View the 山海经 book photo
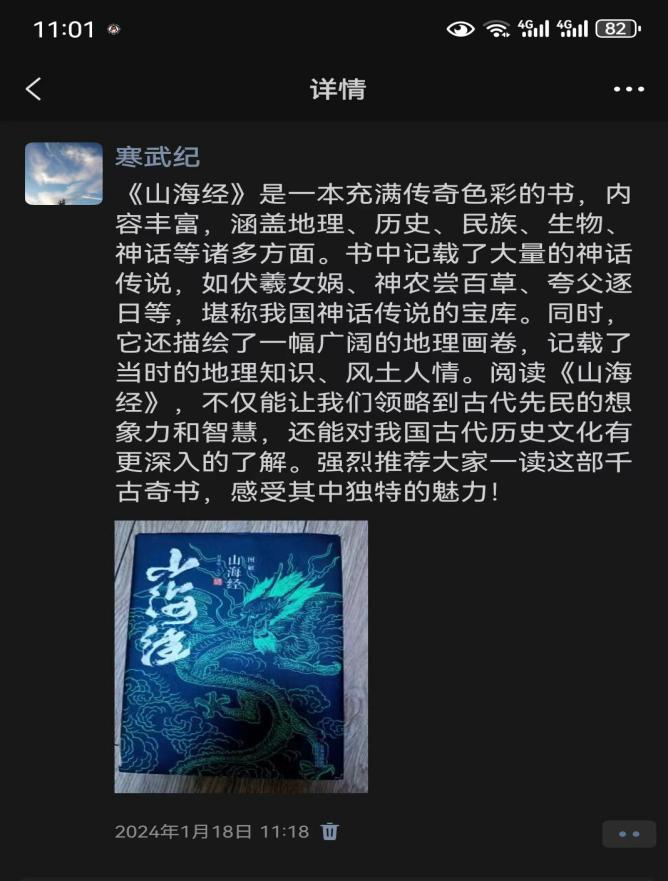The width and height of the screenshot is (668, 881). point(241,656)
